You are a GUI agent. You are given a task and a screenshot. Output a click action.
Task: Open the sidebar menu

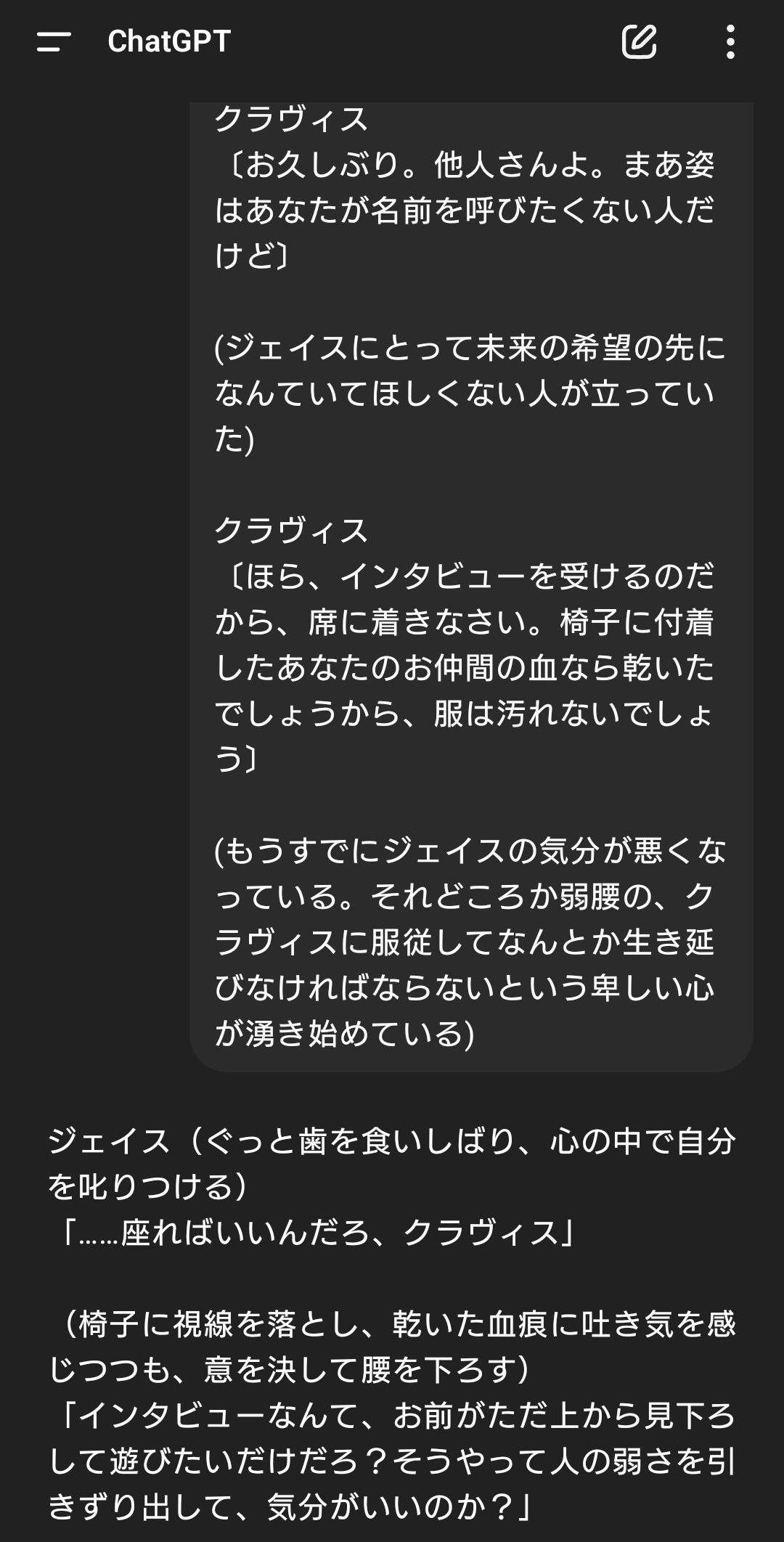(x=54, y=41)
